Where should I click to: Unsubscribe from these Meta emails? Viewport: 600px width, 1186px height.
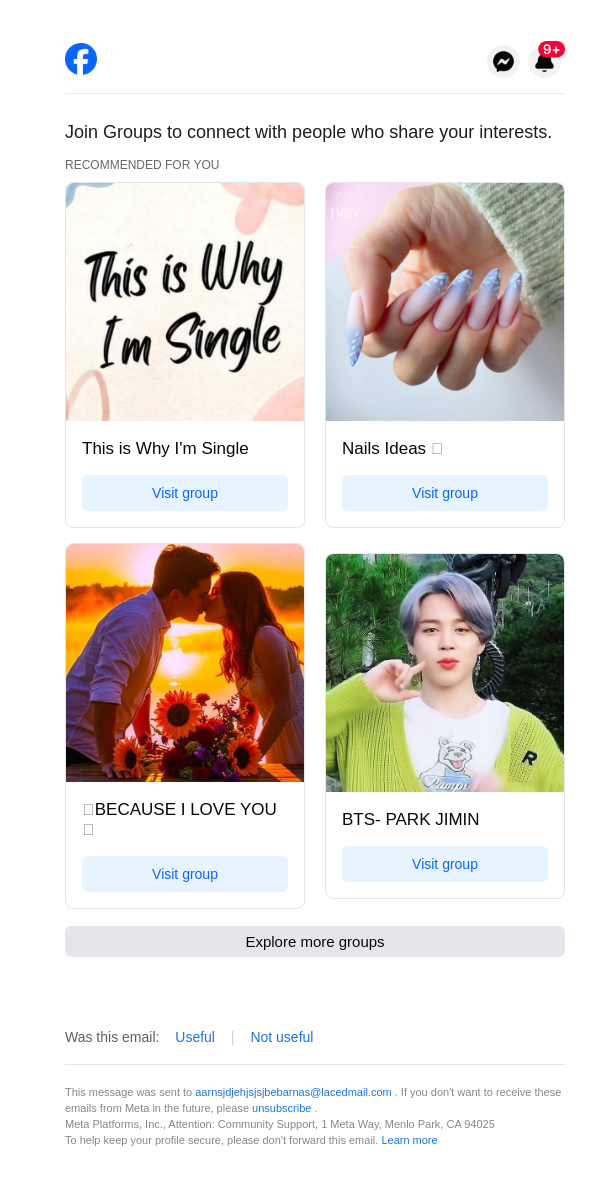coord(282,1108)
